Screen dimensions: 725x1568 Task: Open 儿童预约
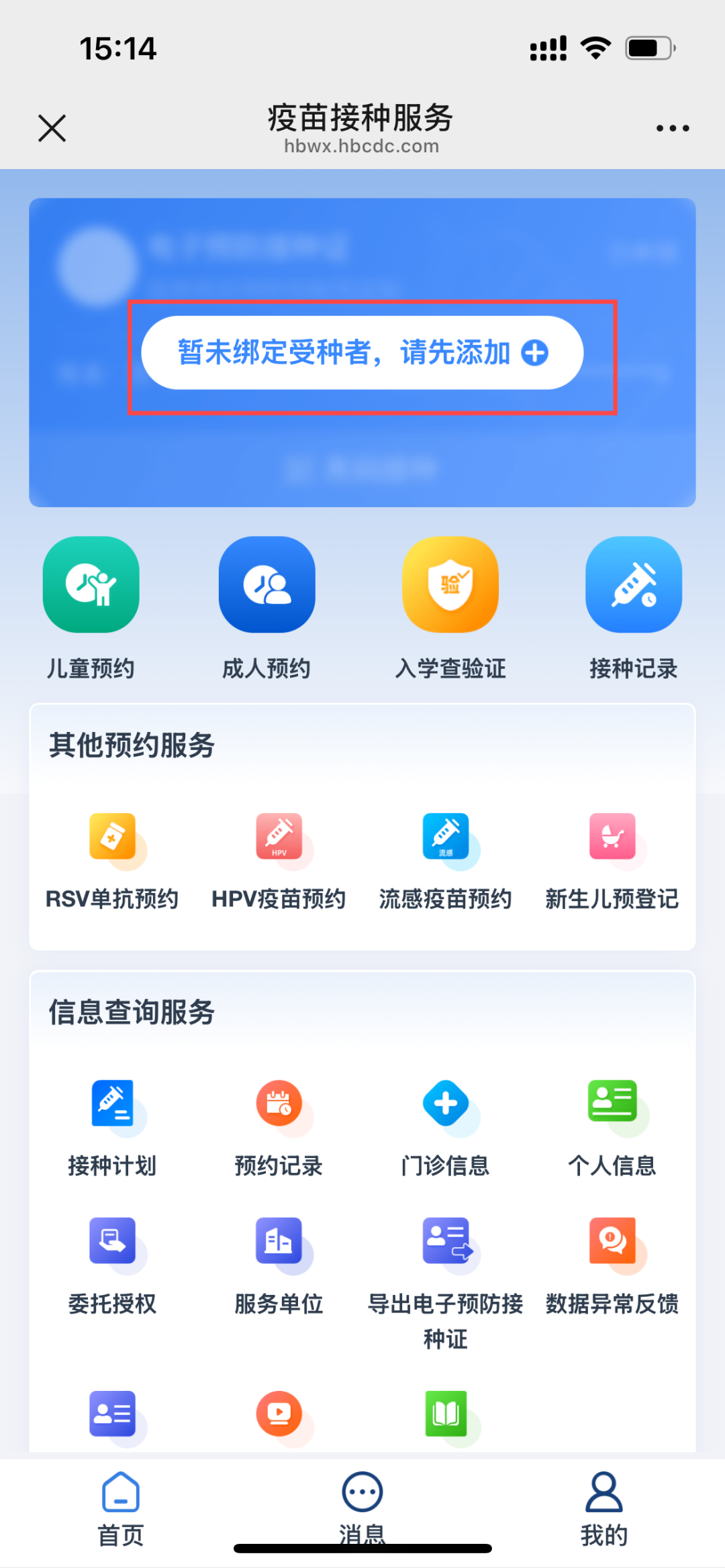click(91, 608)
